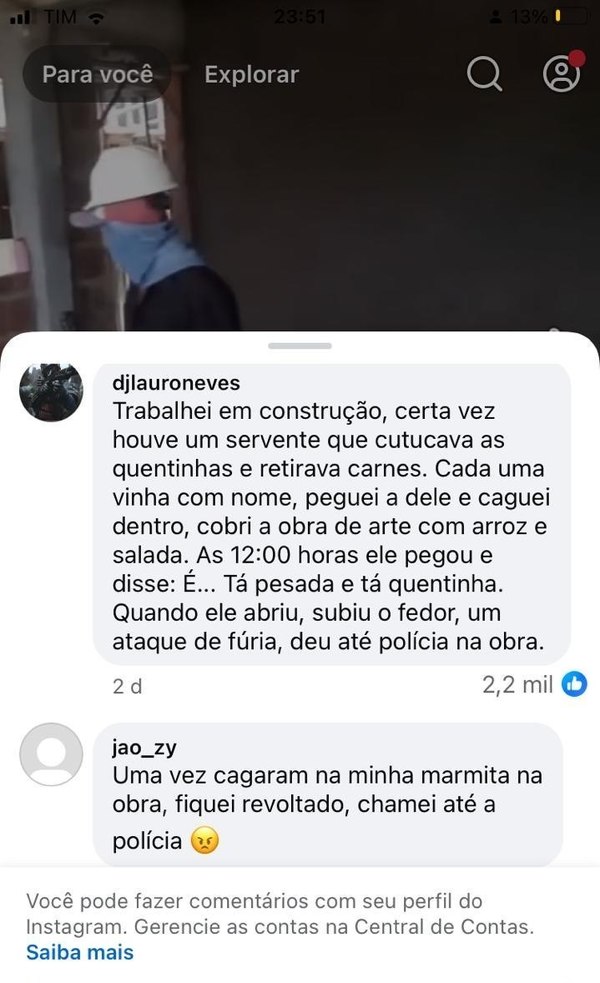
Task: Tap the jao_zy username
Action: [144, 746]
